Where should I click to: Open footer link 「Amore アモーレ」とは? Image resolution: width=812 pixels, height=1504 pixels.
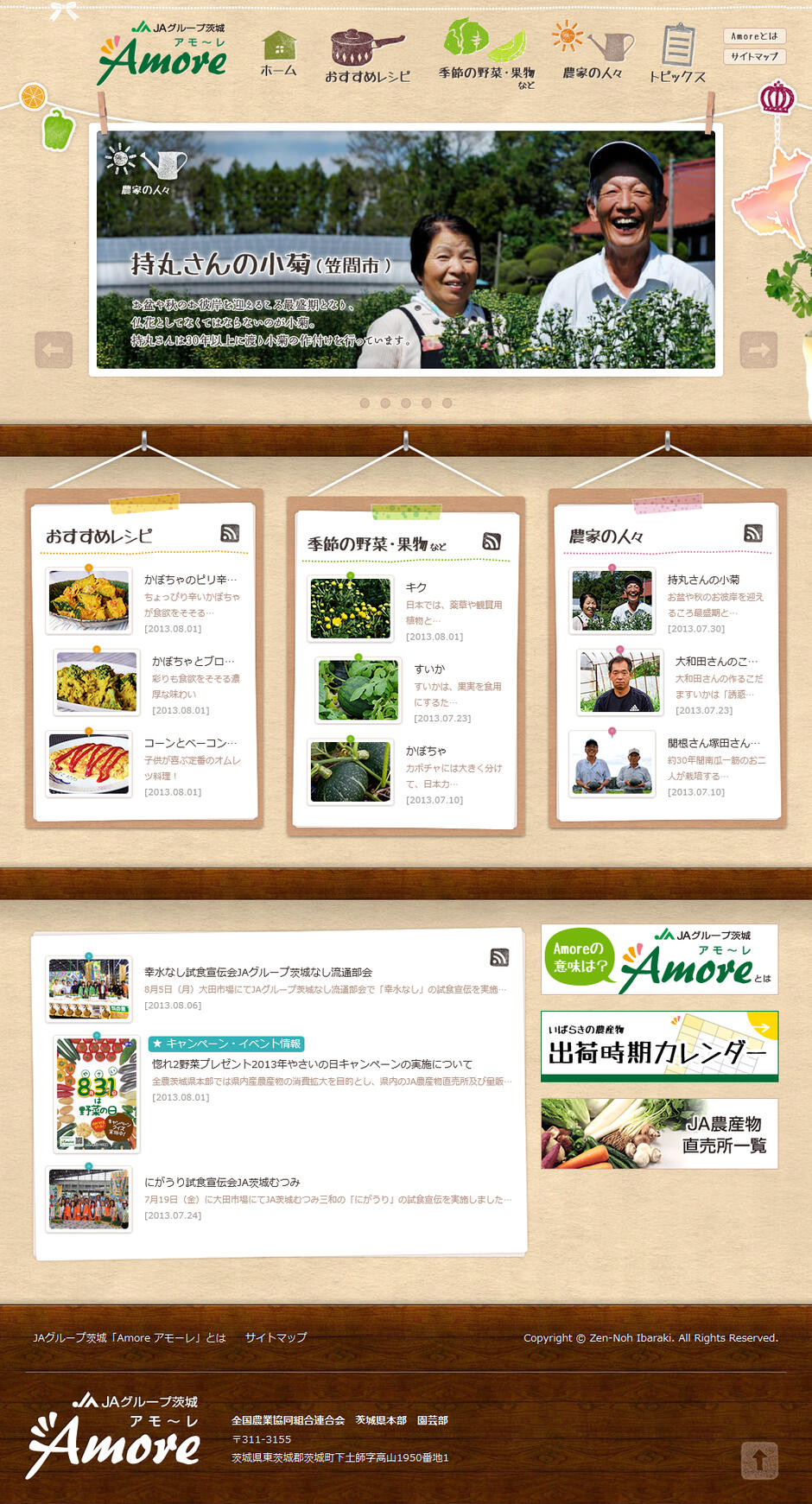[x=130, y=1337]
